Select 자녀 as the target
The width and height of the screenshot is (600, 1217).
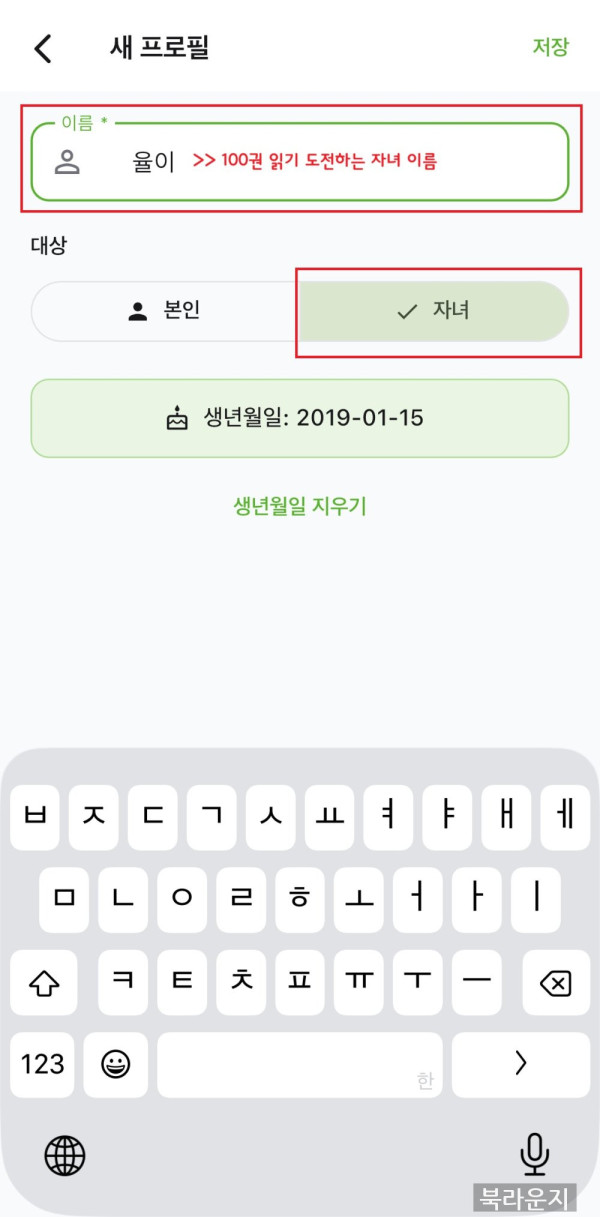click(x=434, y=311)
